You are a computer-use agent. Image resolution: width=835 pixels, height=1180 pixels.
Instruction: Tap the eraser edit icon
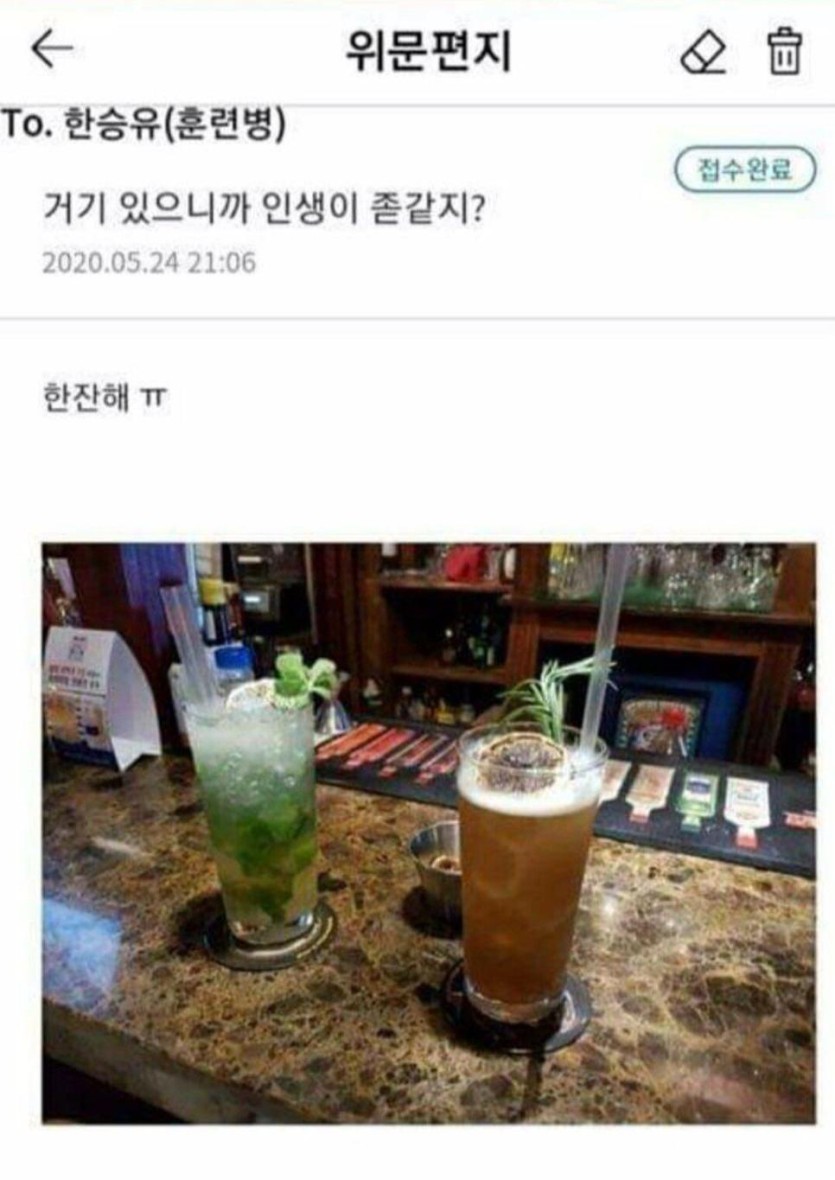click(x=703, y=51)
